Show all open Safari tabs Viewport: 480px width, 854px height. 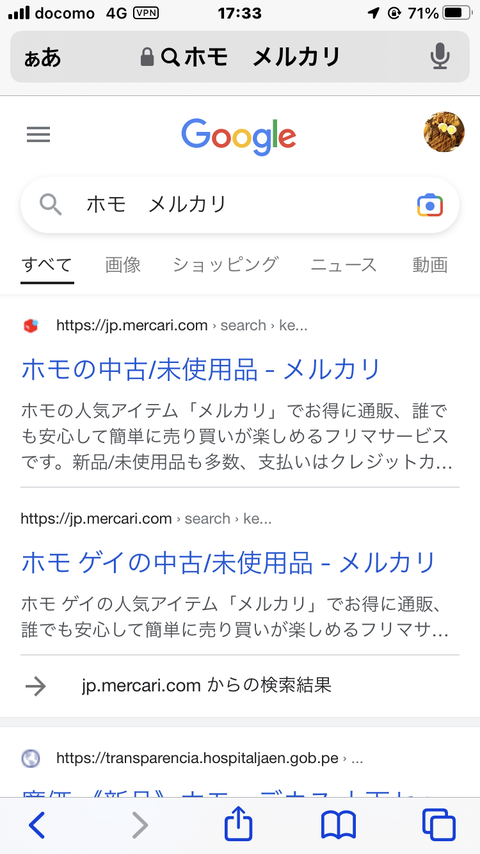(439, 825)
